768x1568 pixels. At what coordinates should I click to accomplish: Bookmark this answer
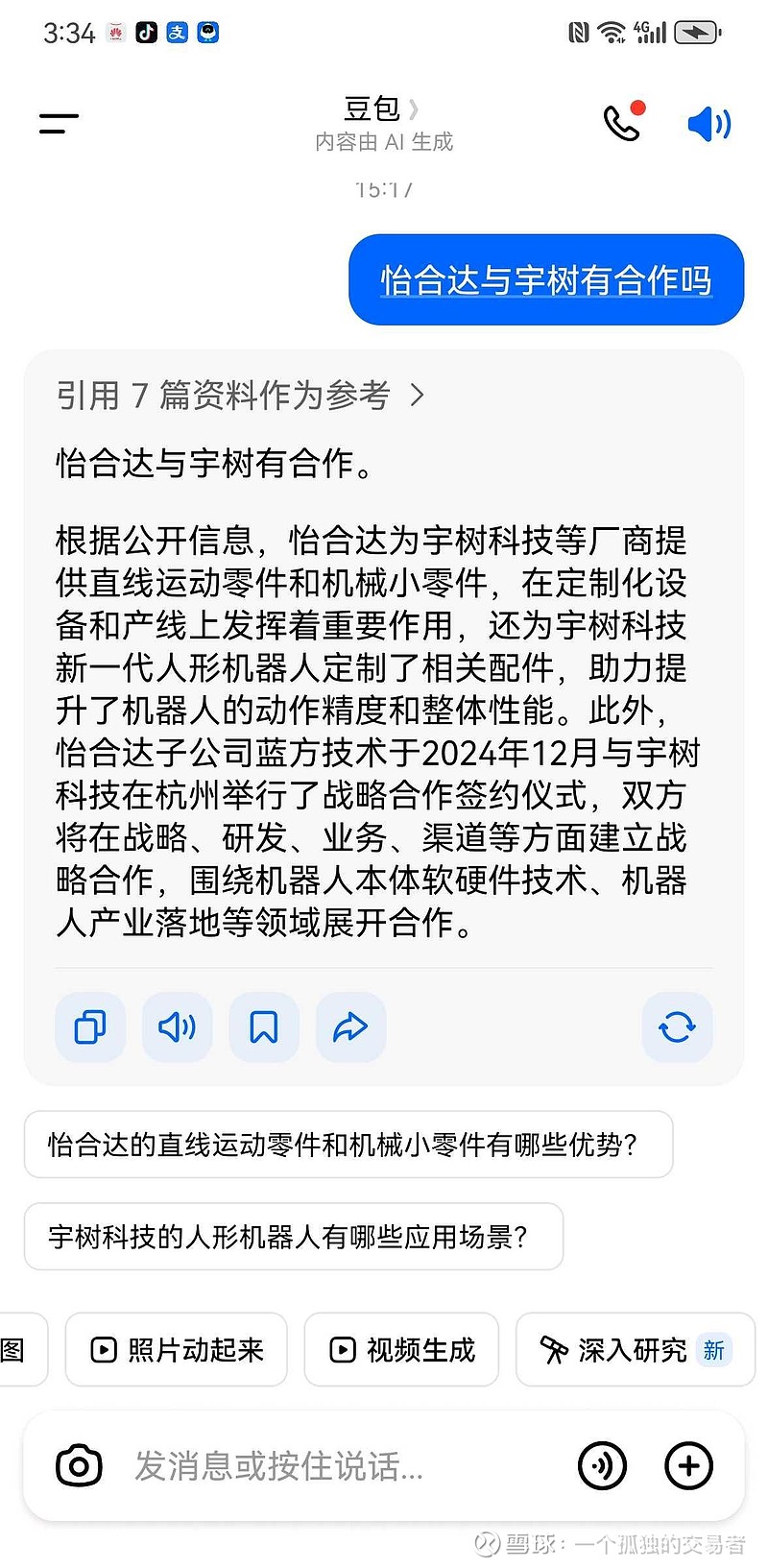pyautogui.click(x=264, y=1027)
